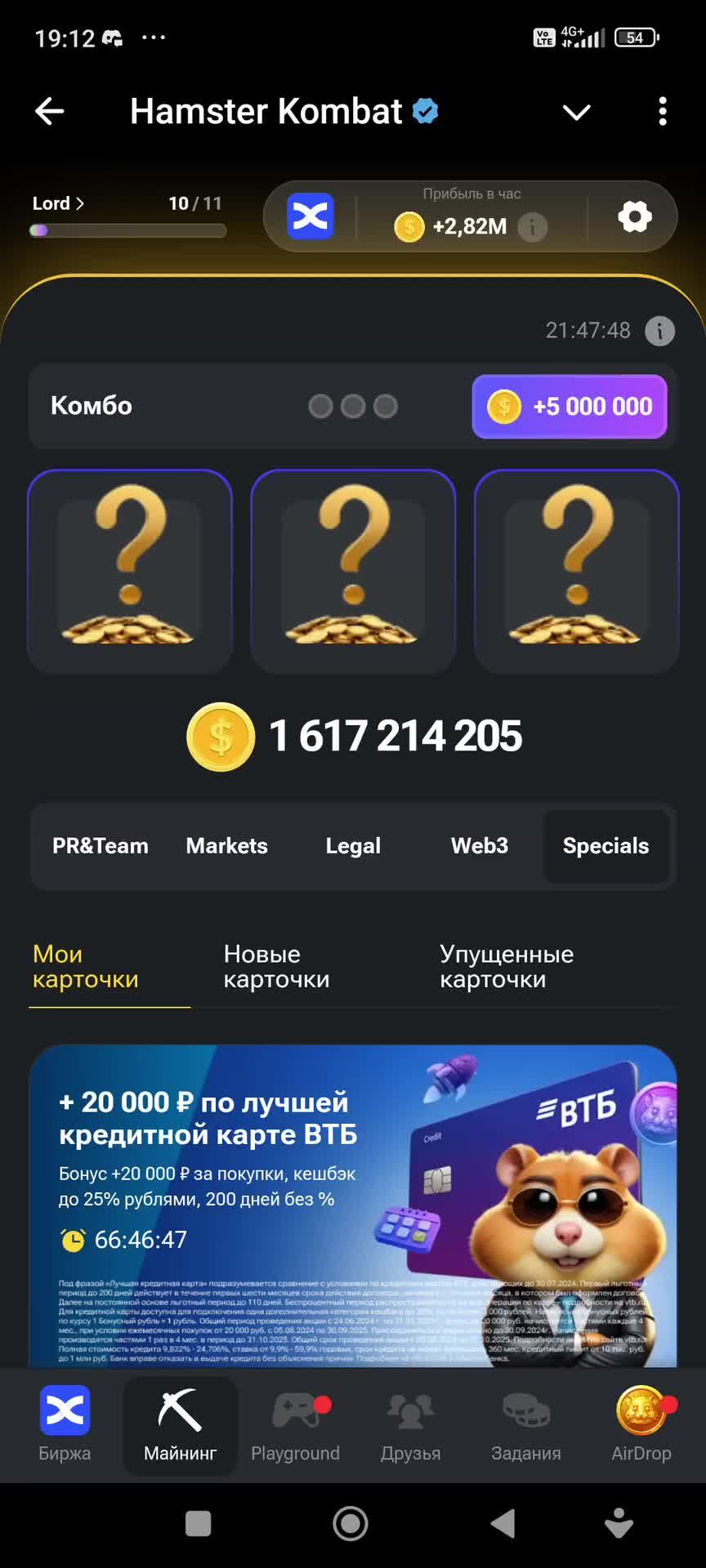Open the Упущенные карточки tab
The height and width of the screenshot is (1568, 706).
click(507, 967)
